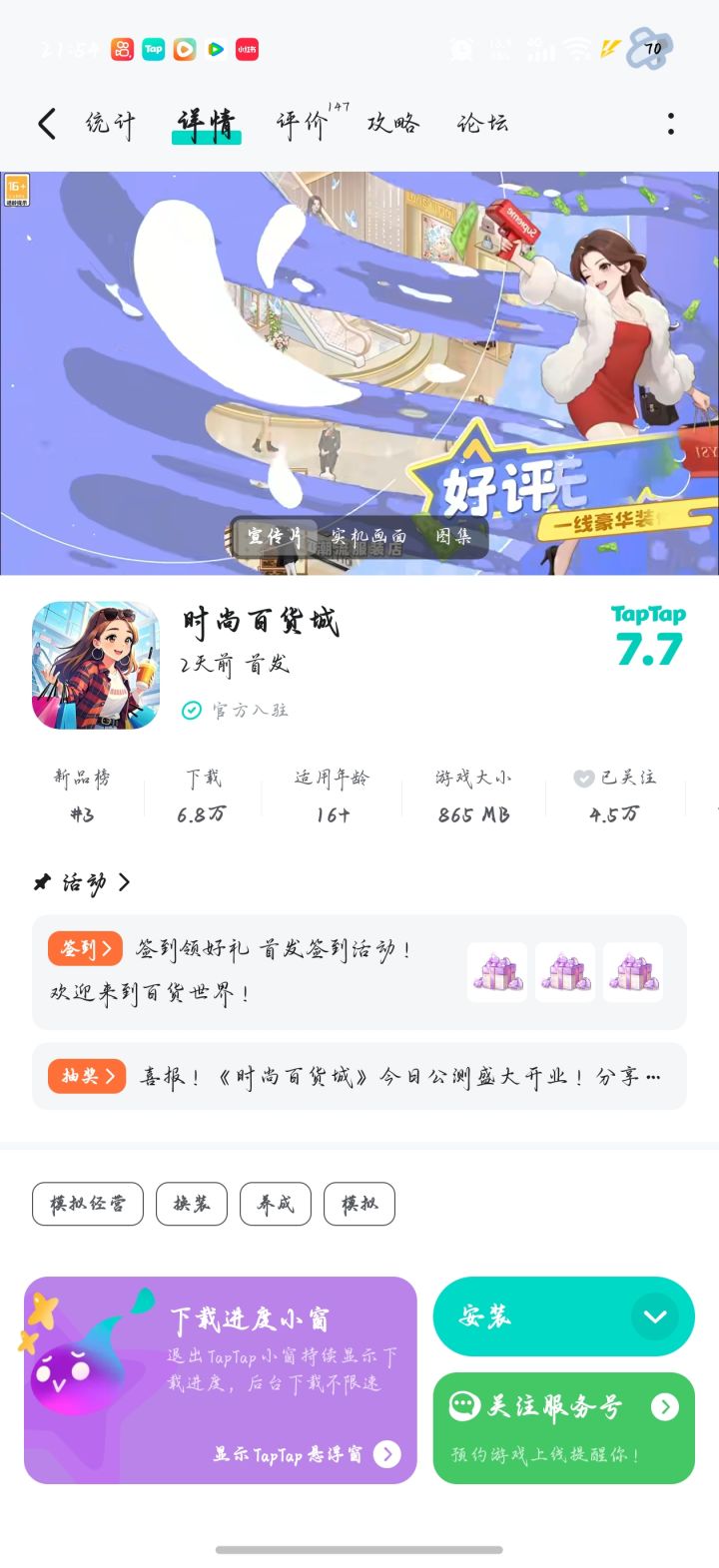Toggle follow with the heart icon near 已关注
719x1568 pixels.
582,779
